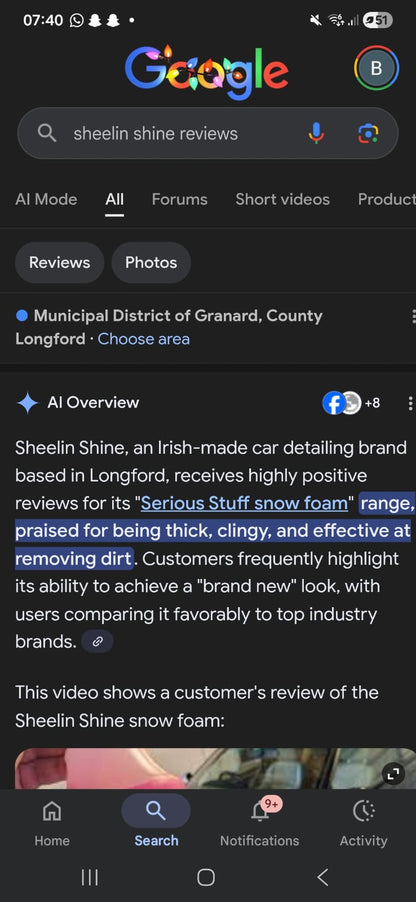Open the Notifications tab

tap(259, 824)
